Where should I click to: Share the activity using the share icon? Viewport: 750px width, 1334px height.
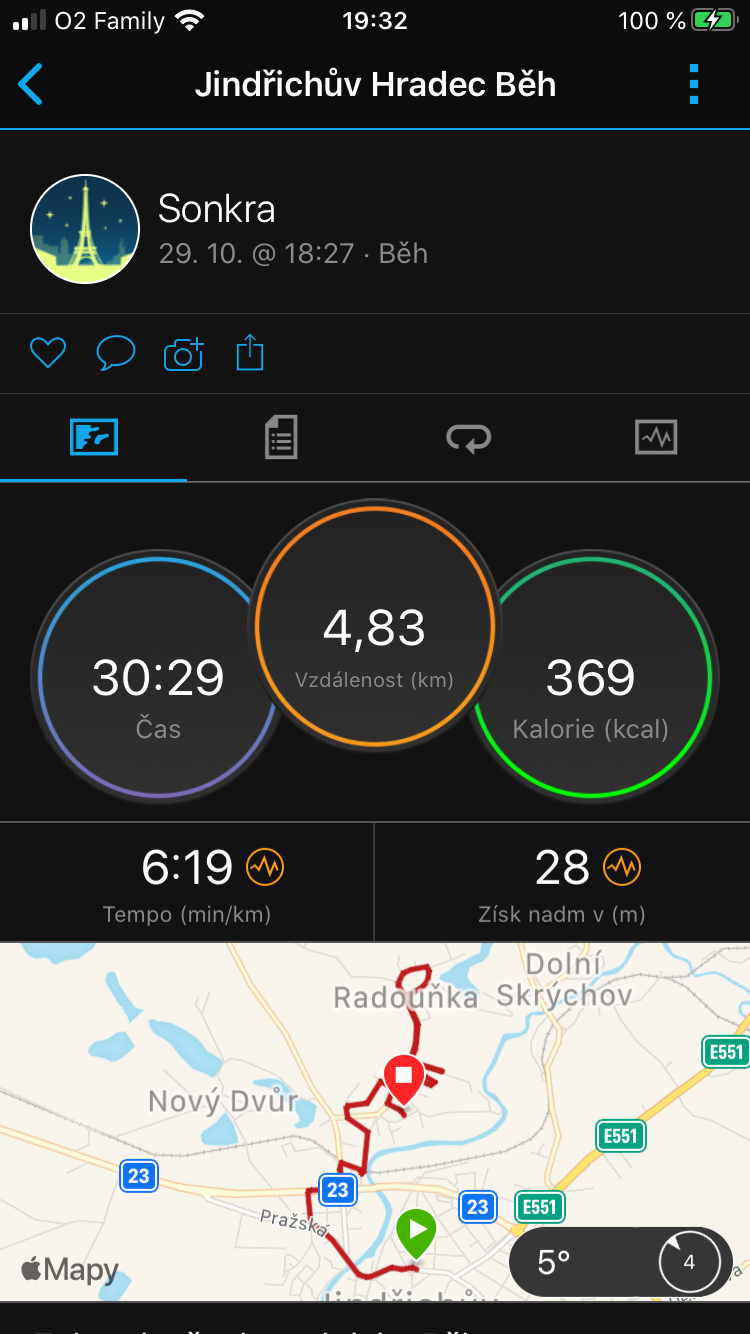pos(250,353)
